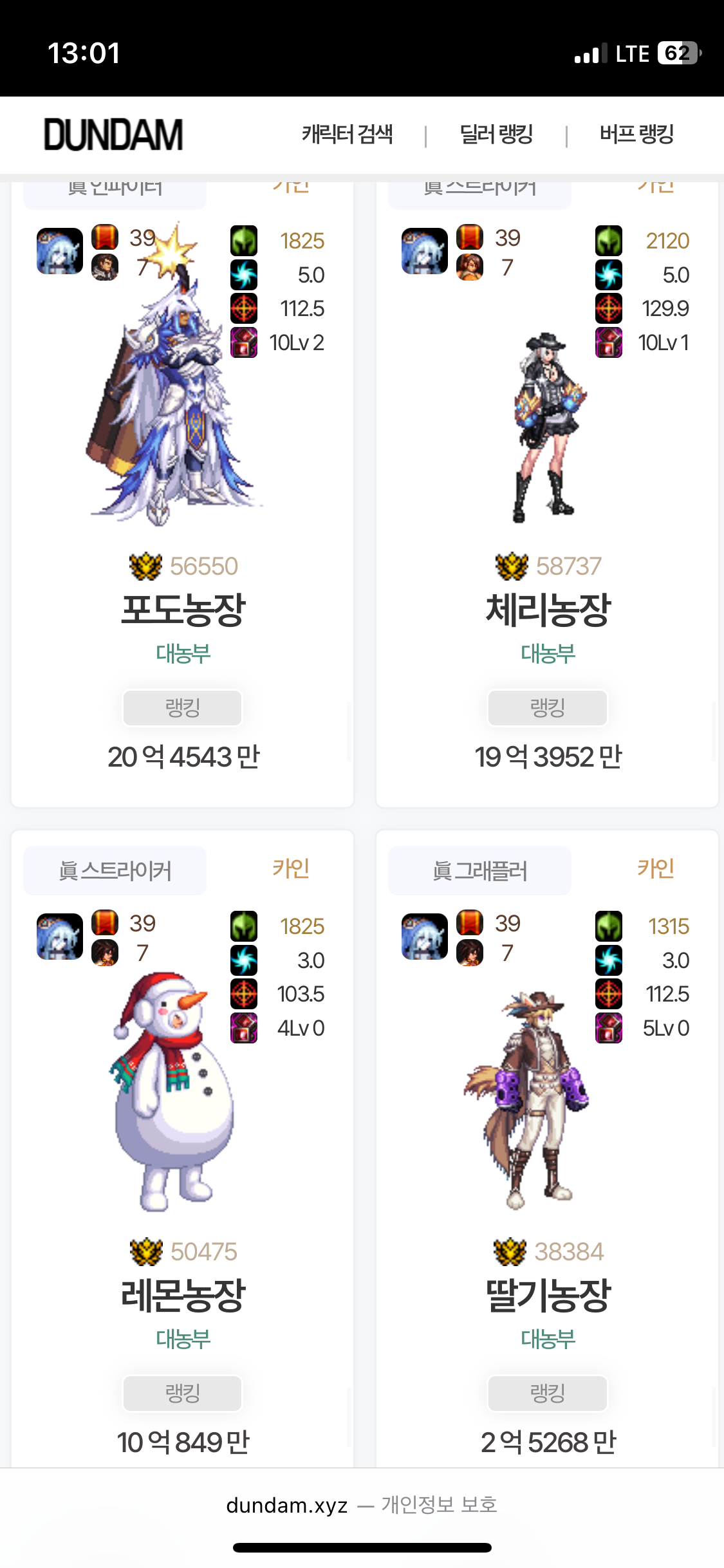Screen dimensions: 724x1568
Task: View the 레몬농장 character card
Action: coord(183,1295)
